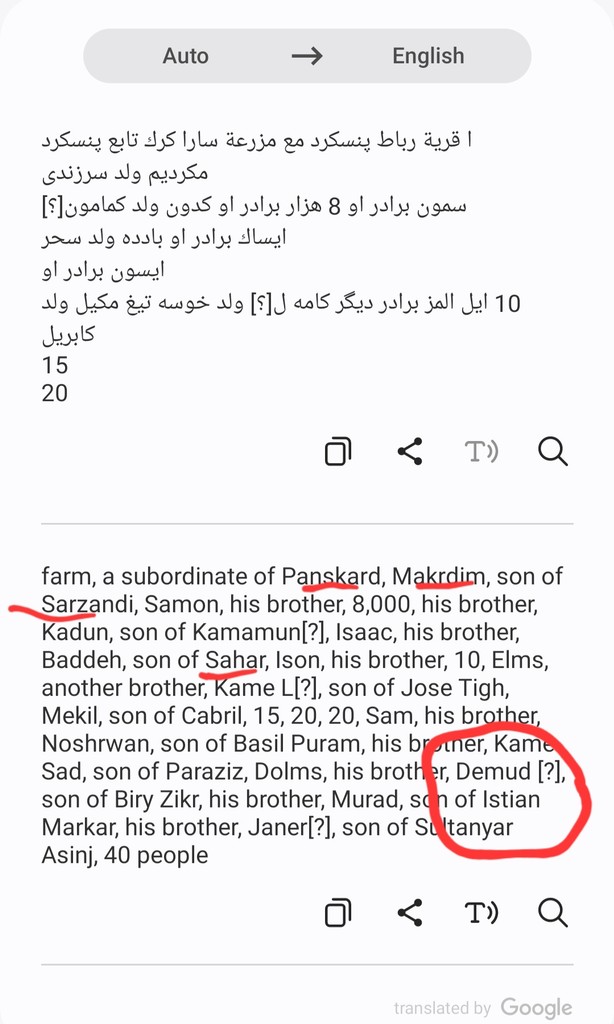Share the English translation

[x=410, y=912]
